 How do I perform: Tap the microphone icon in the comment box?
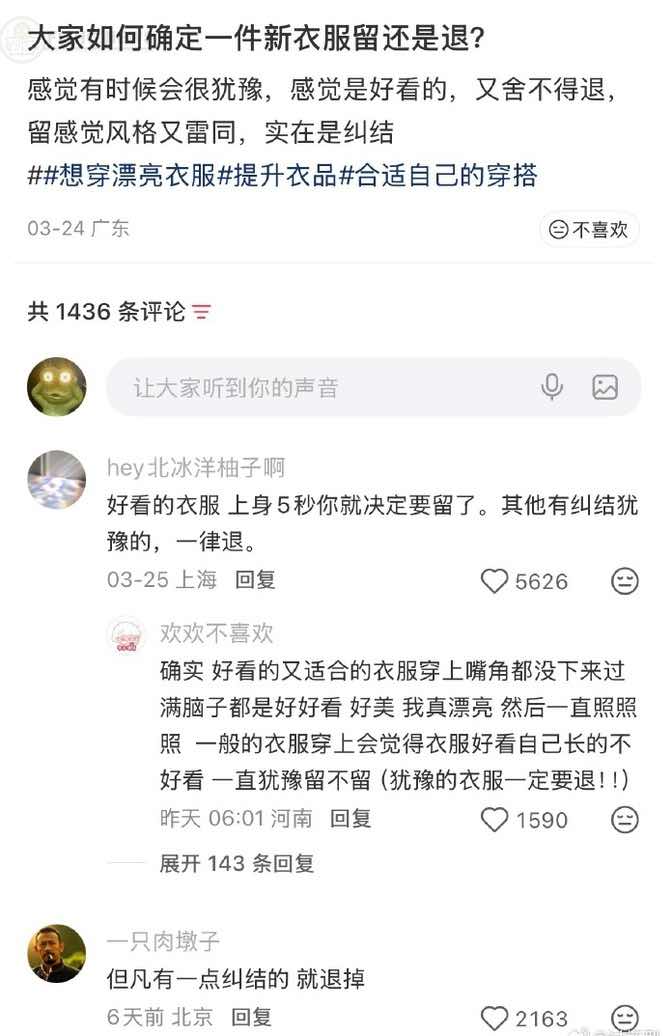[x=552, y=387]
